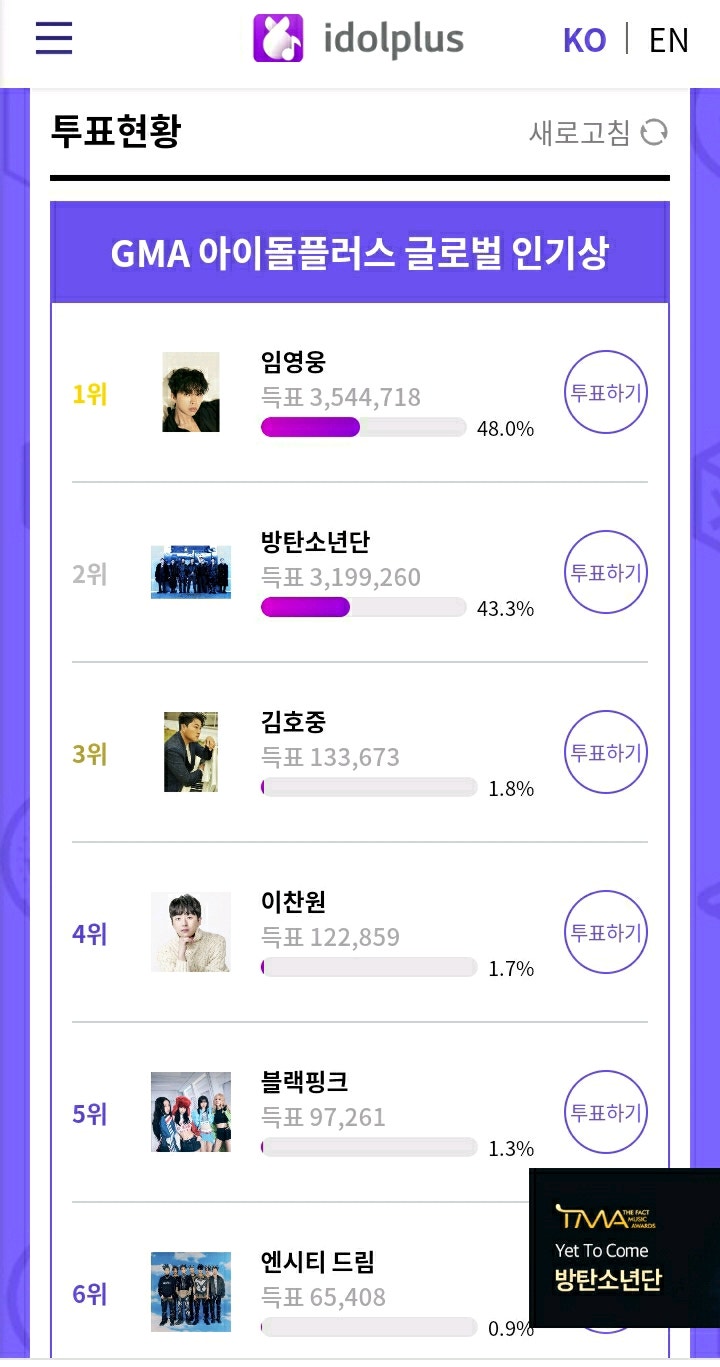Open the 투표하기 vote button for 임영웅

[605, 393]
